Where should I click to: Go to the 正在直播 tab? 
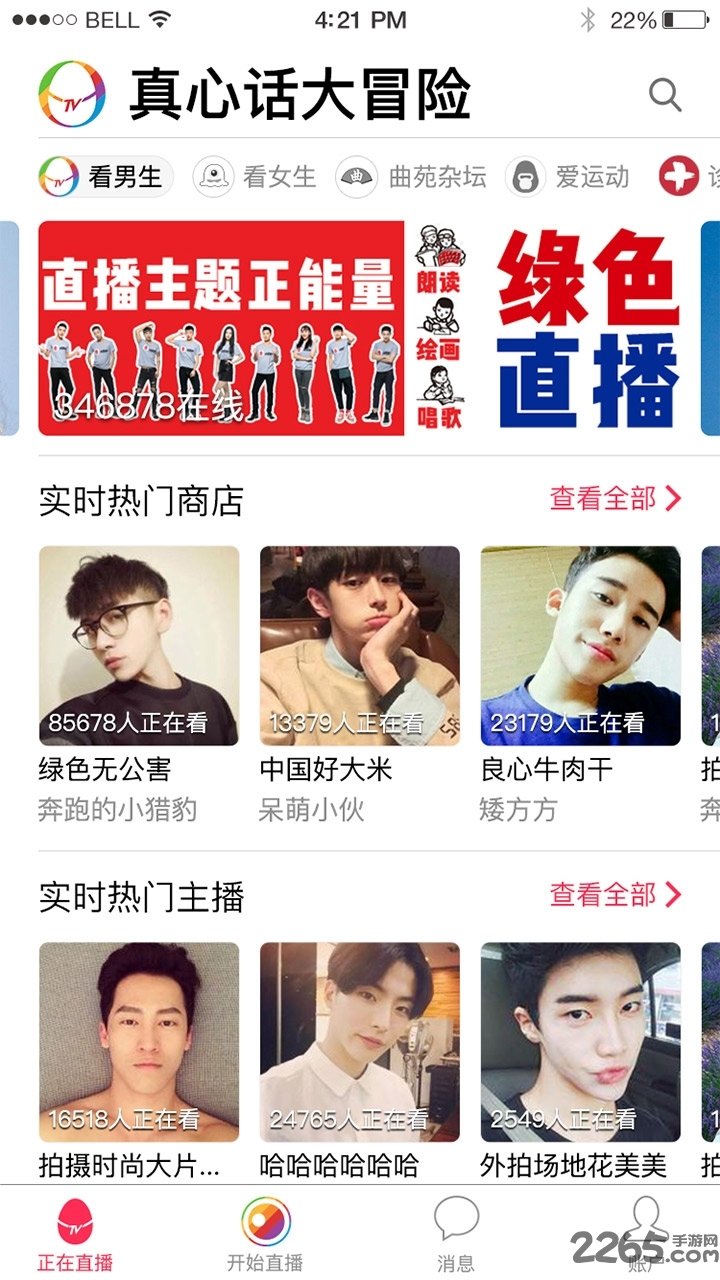(x=75, y=1234)
